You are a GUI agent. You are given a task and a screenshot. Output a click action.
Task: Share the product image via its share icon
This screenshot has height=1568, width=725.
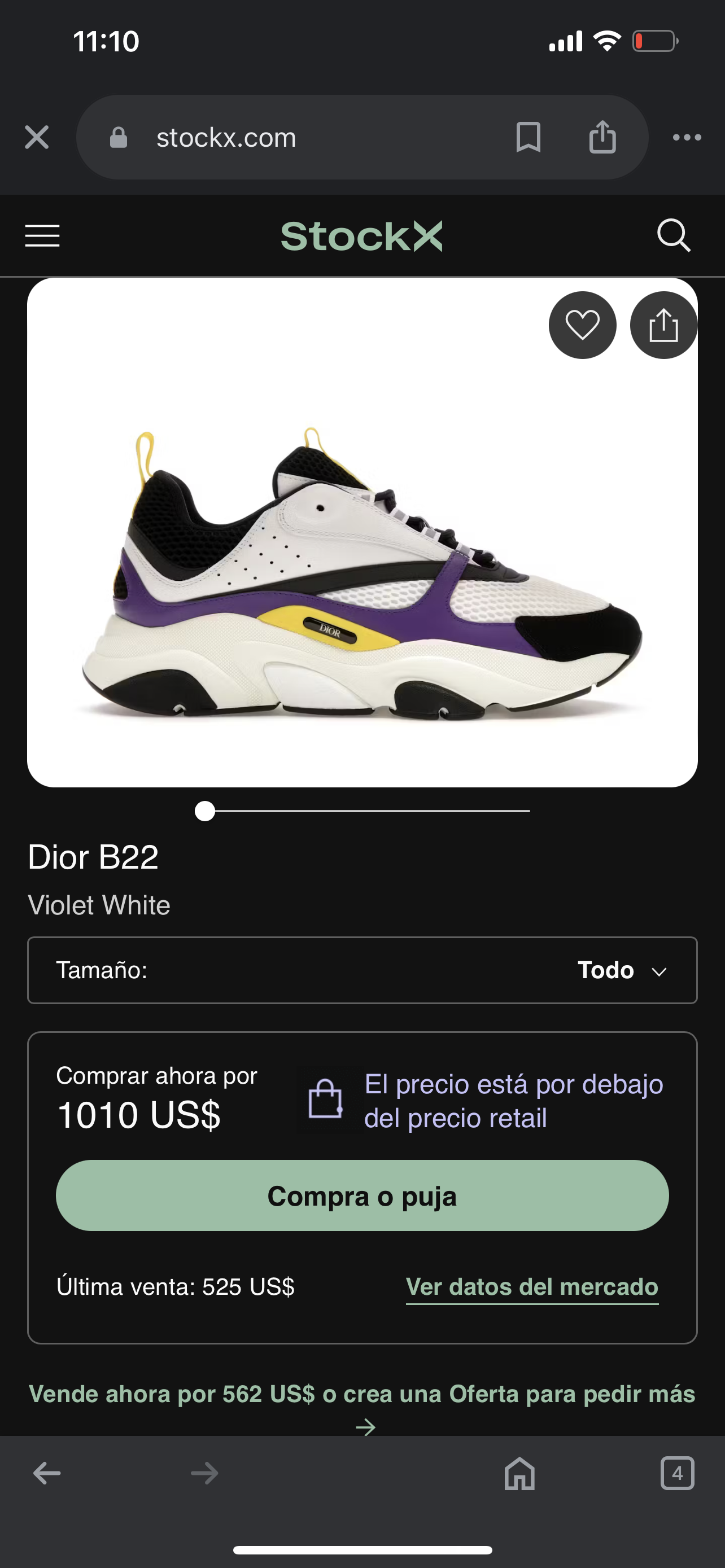663,325
